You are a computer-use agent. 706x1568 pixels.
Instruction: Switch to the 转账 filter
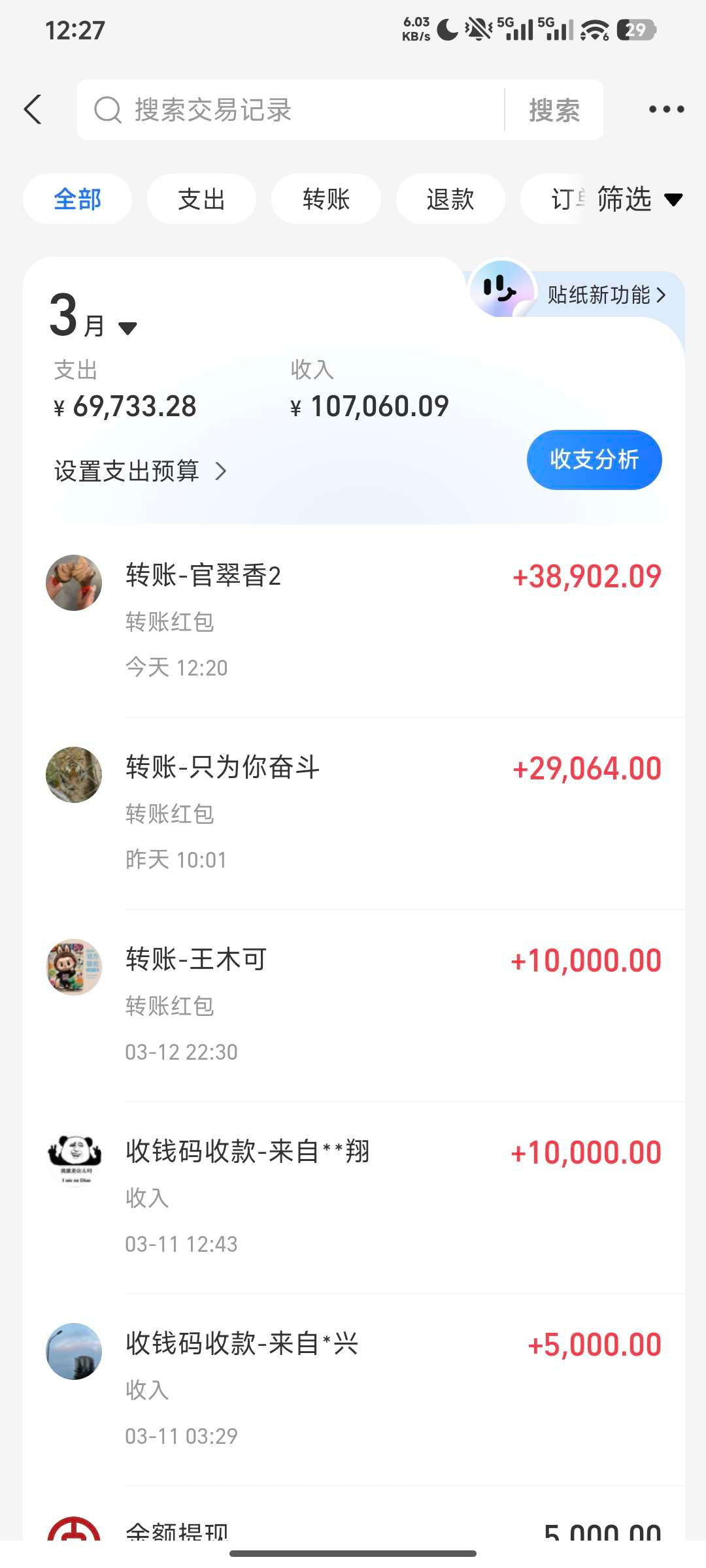[x=326, y=199]
